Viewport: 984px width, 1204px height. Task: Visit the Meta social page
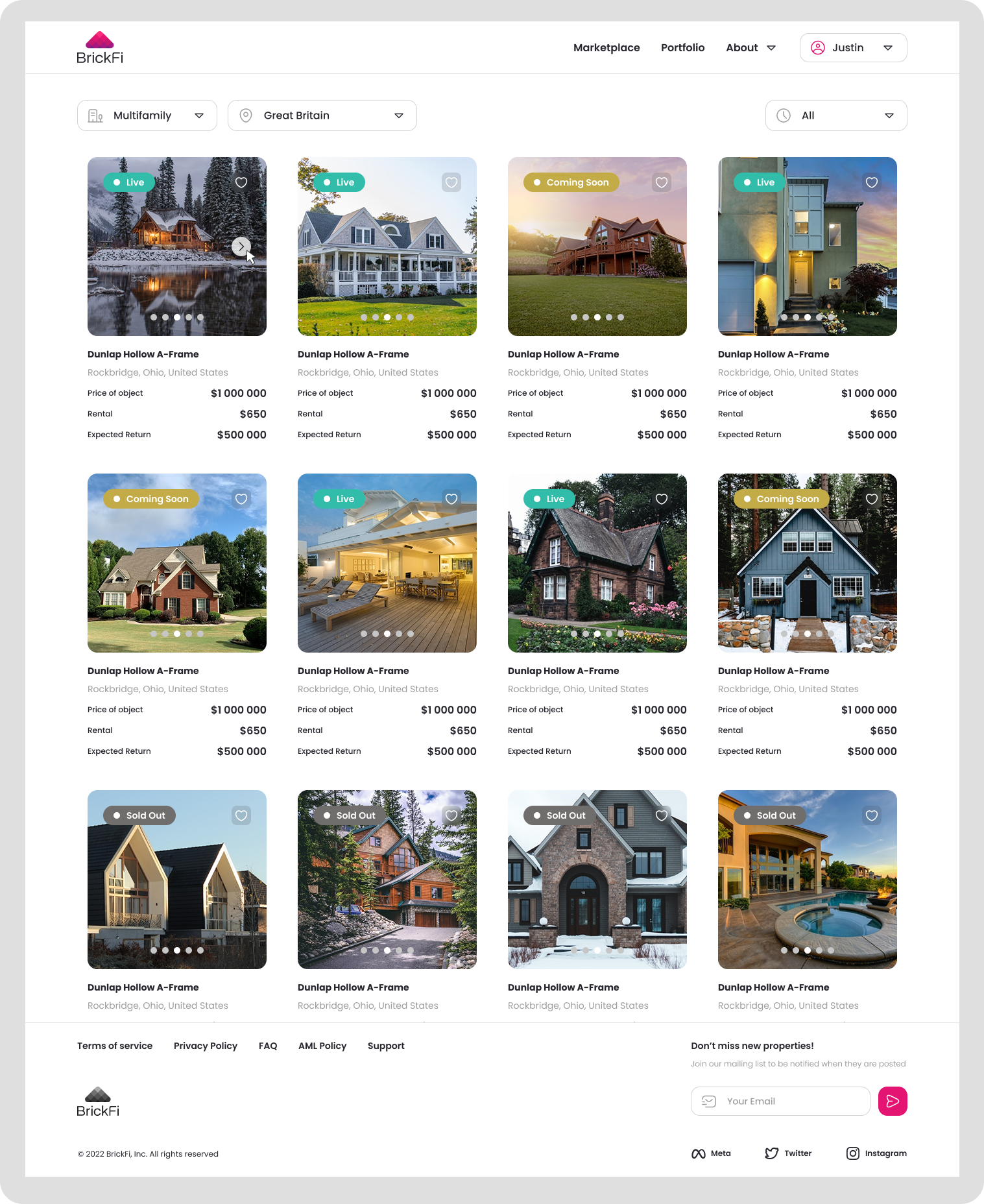(712, 1153)
